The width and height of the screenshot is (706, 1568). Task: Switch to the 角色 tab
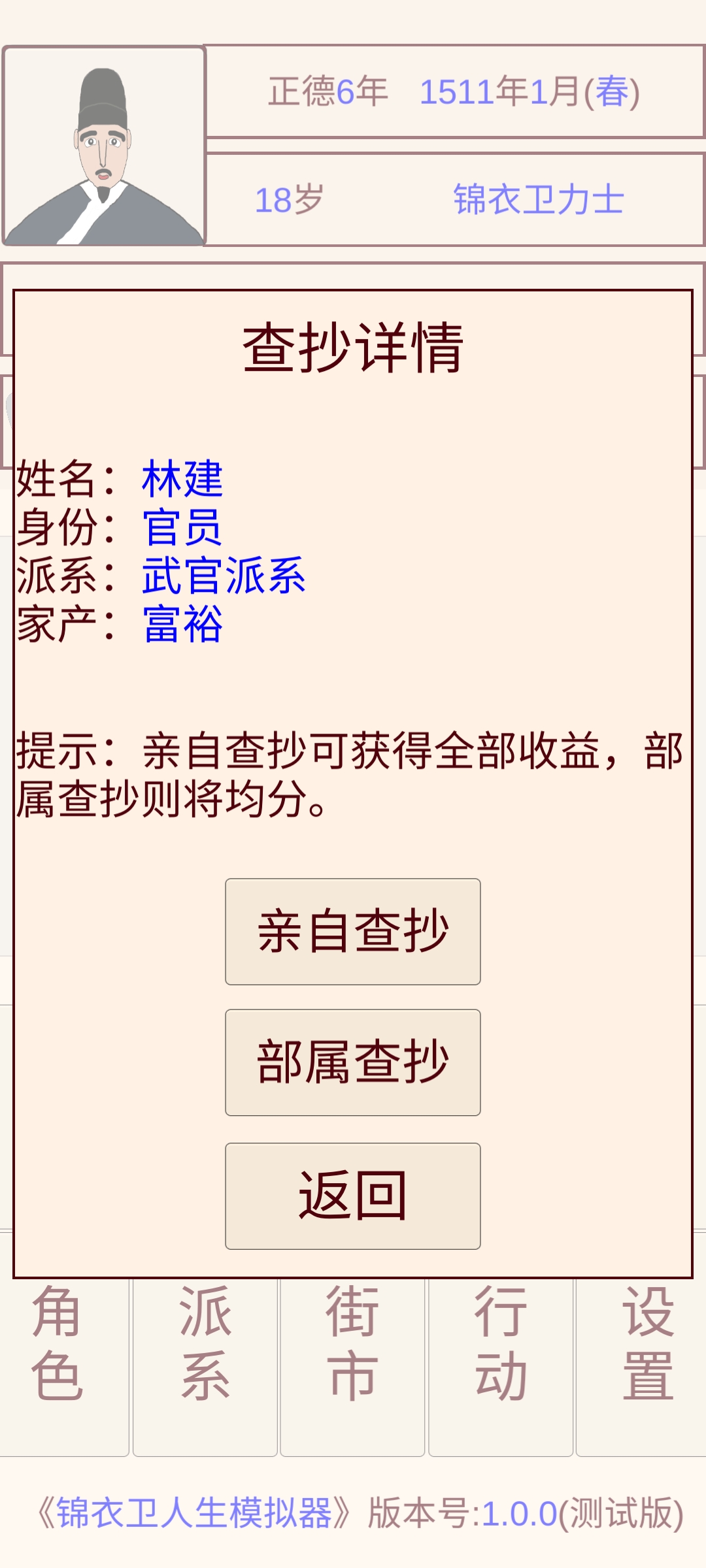[x=65, y=1346]
